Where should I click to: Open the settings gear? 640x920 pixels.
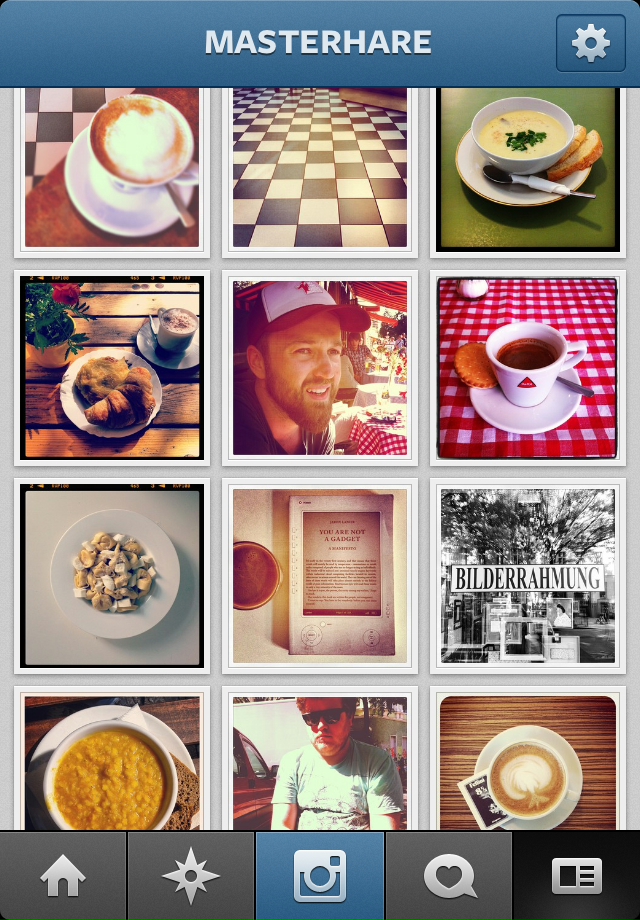click(x=590, y=44)
